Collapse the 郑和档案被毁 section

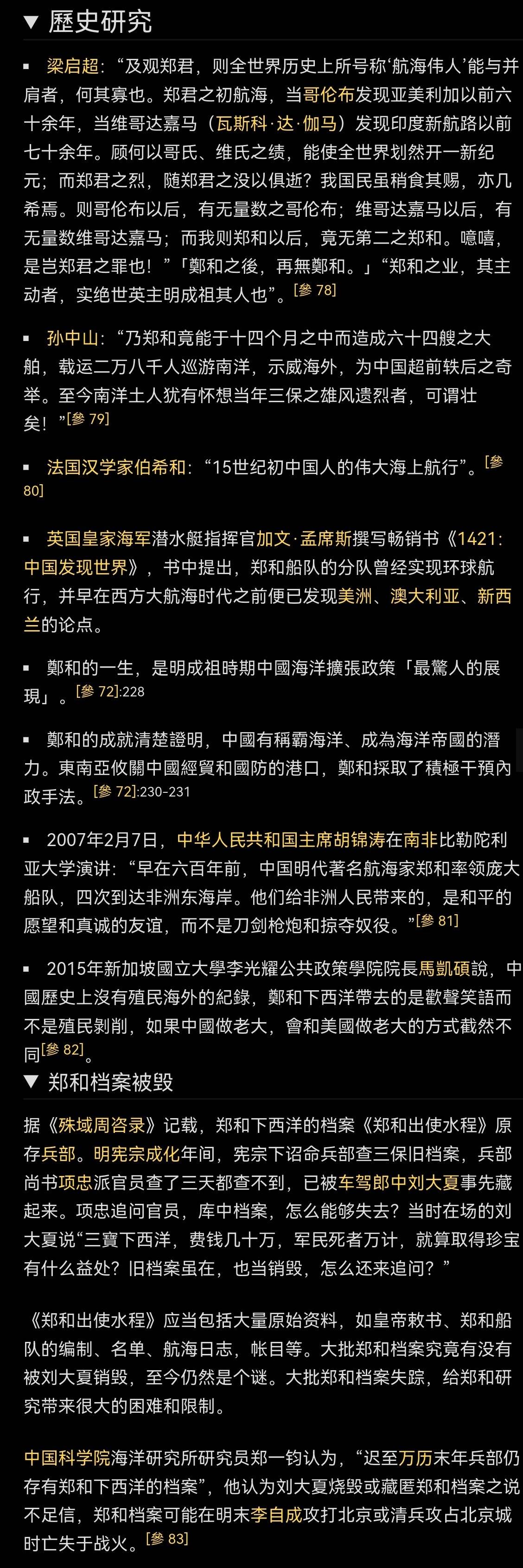(x=31, y=1081)
